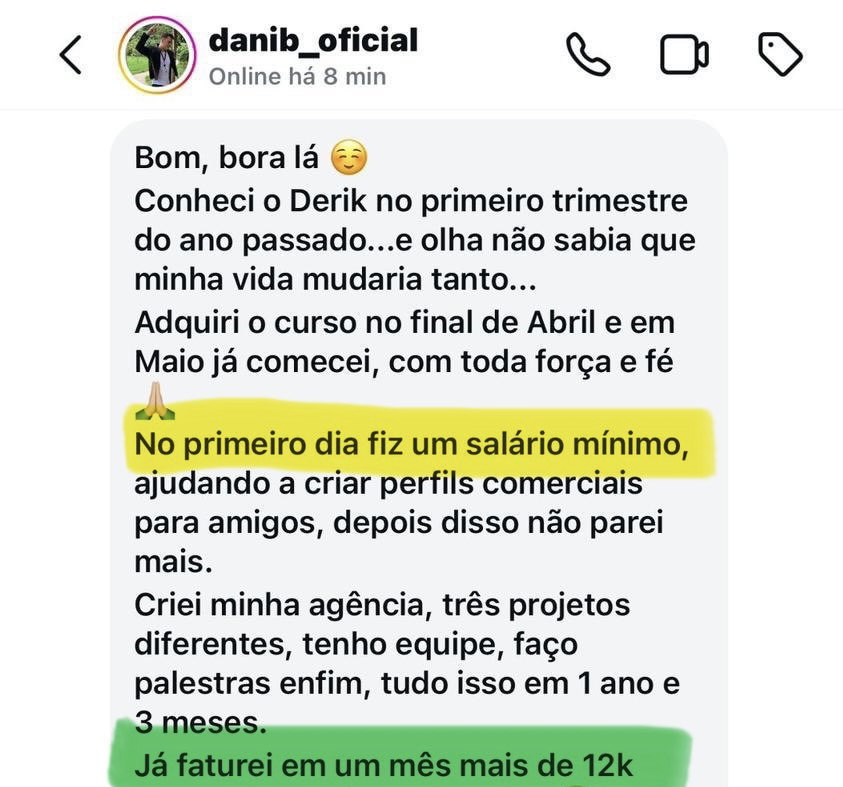The width and height of the screenshot is (843, 787).
Task: Start a video call with danib_oficial
Action: [684, 55]
